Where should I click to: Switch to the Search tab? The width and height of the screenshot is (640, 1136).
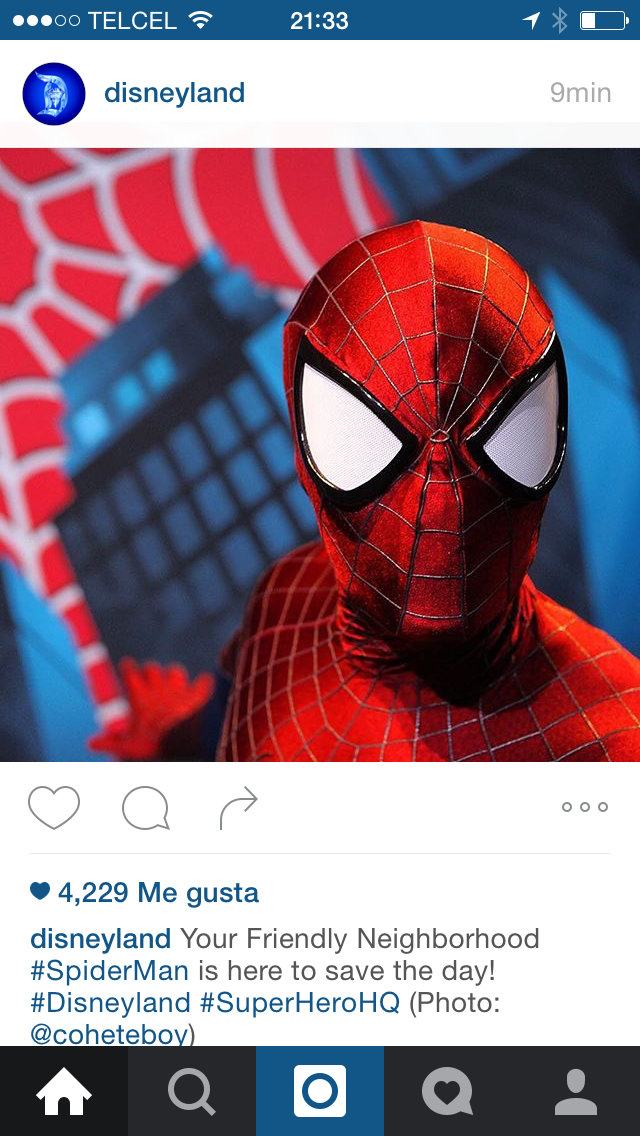point(192,1091)
